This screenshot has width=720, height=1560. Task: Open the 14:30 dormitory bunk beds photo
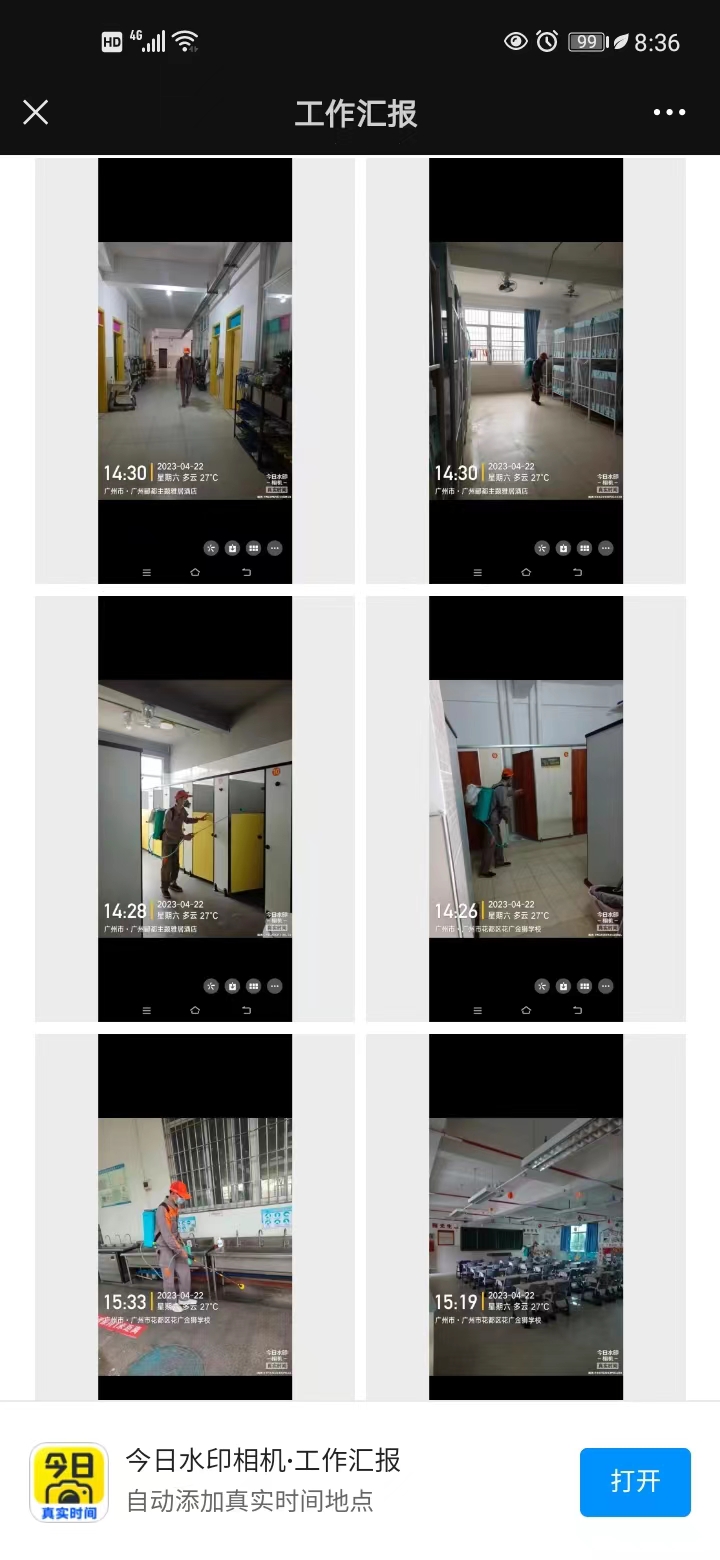(x=526, y=371)
